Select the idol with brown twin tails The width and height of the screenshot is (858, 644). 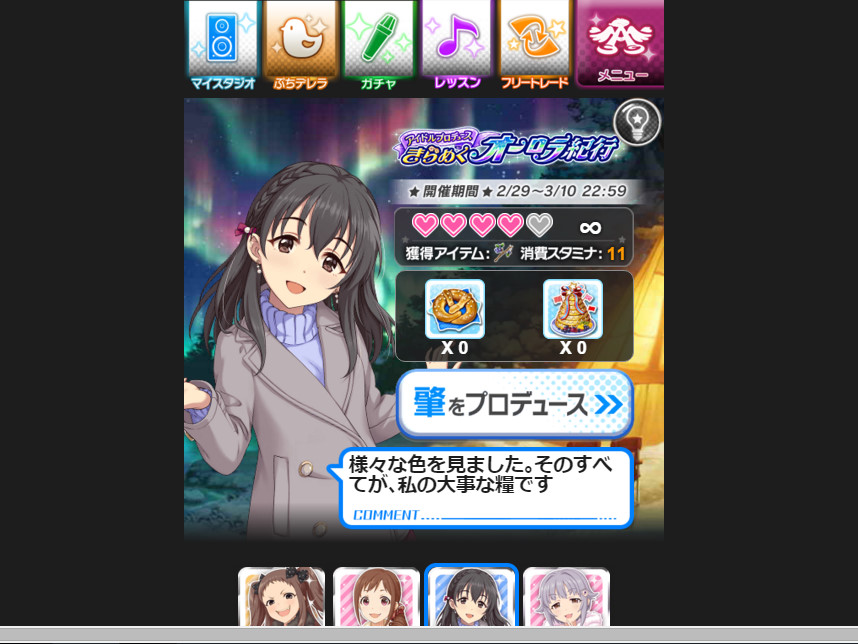pos(282,598)
